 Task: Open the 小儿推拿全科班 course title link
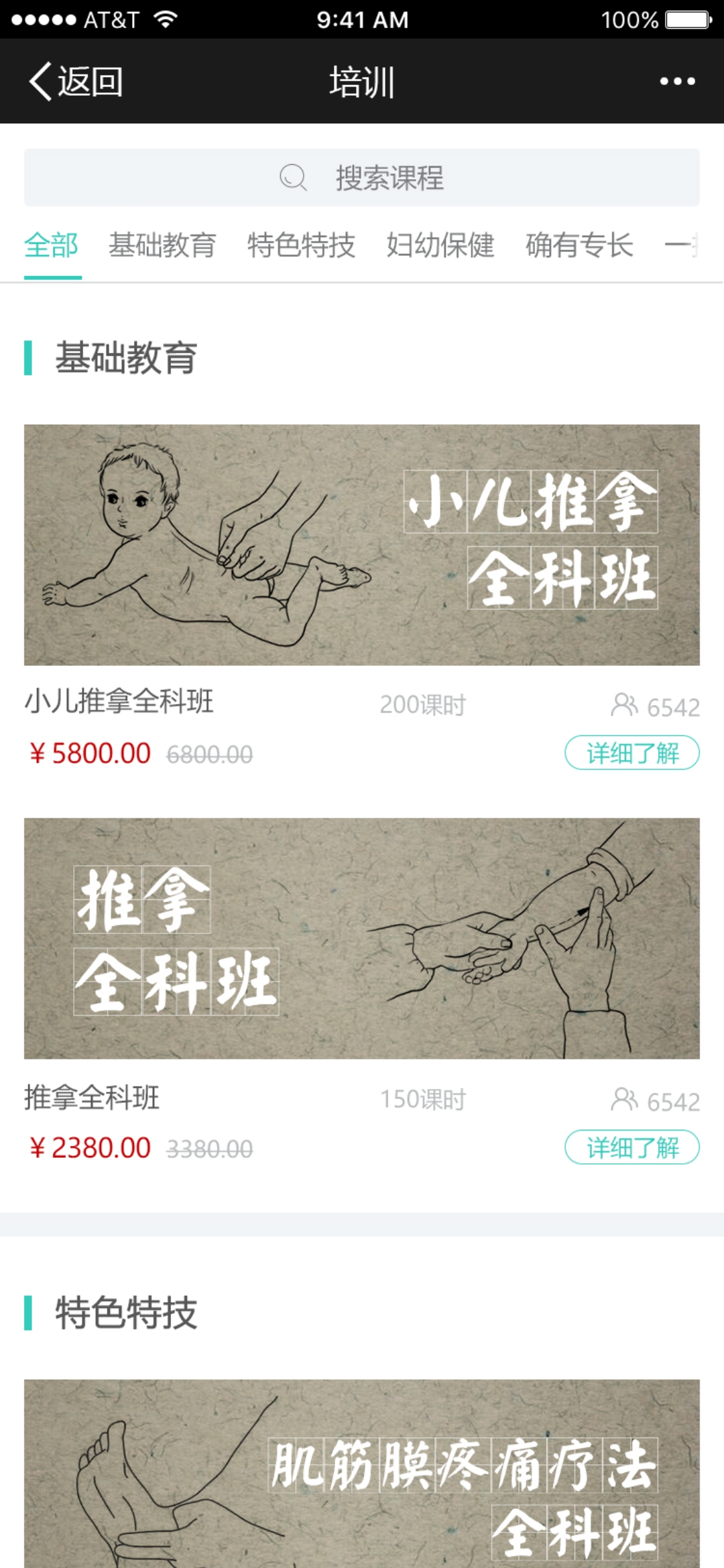click(121, 702)
